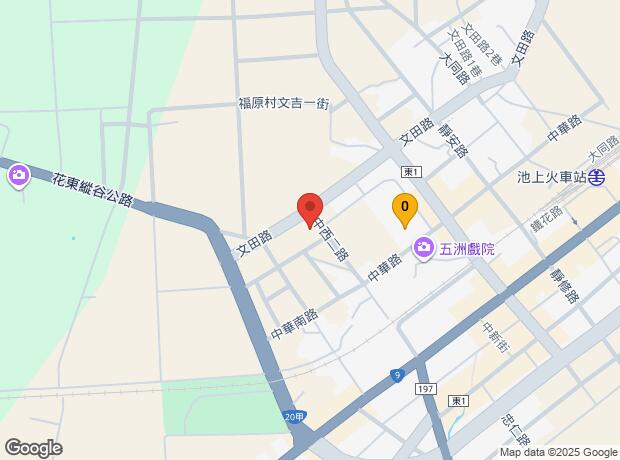Open the 五洲戲院 place marker
This screenshot has height=460, width=620.
[x=424, y=246]
